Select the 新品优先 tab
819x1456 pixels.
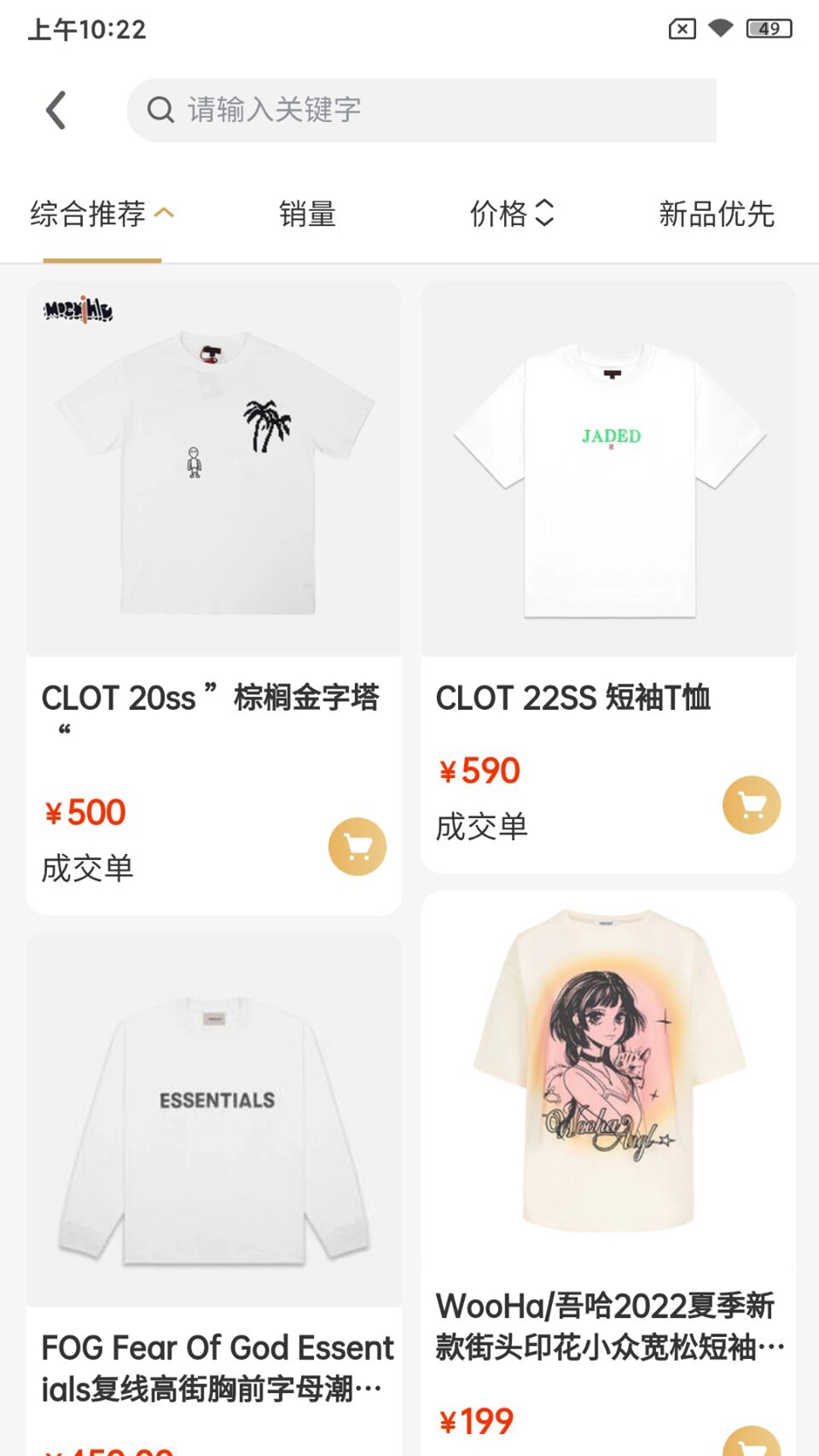[x=717, y=215]
